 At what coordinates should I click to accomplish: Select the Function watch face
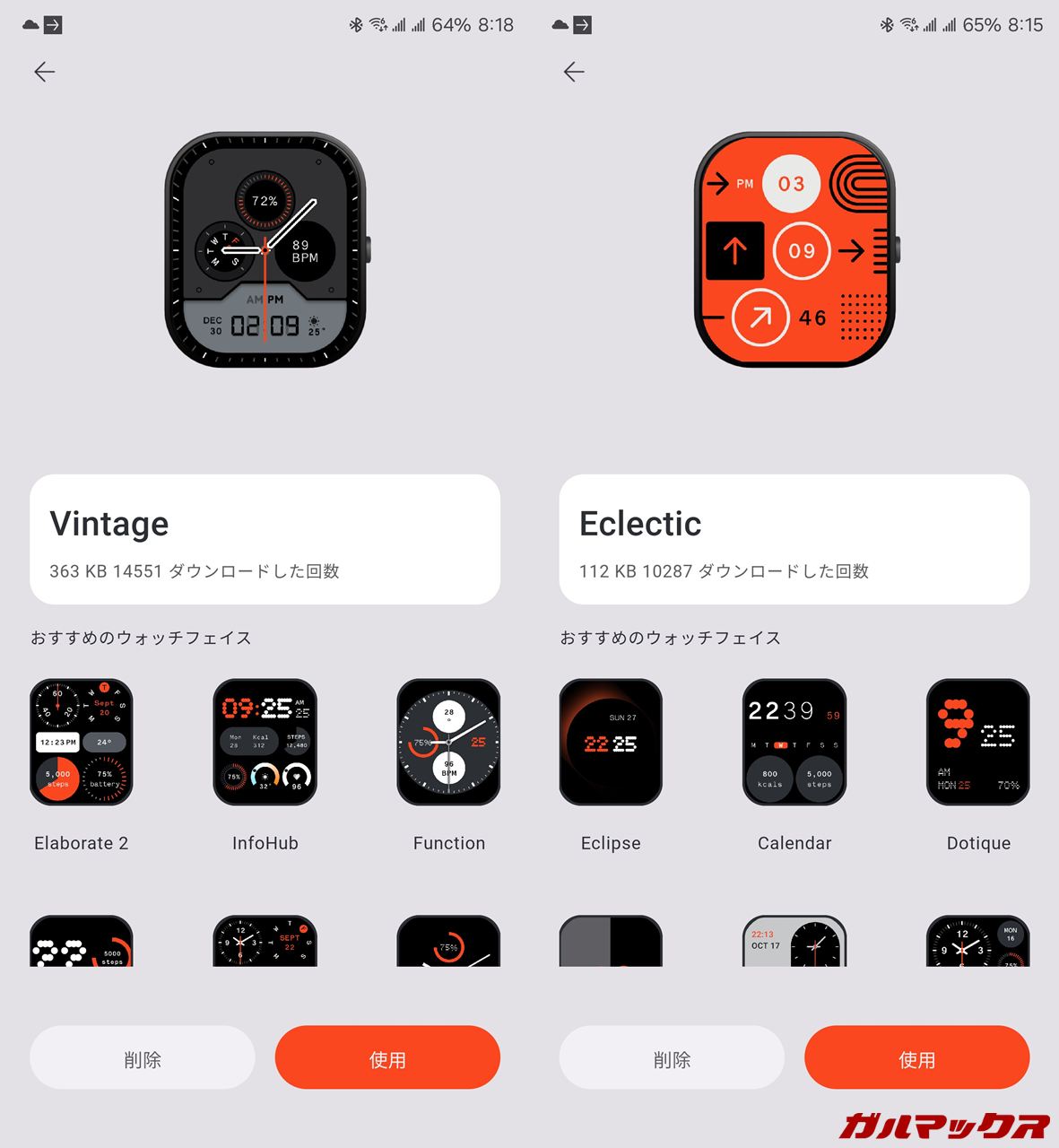[x=448, y=742]
